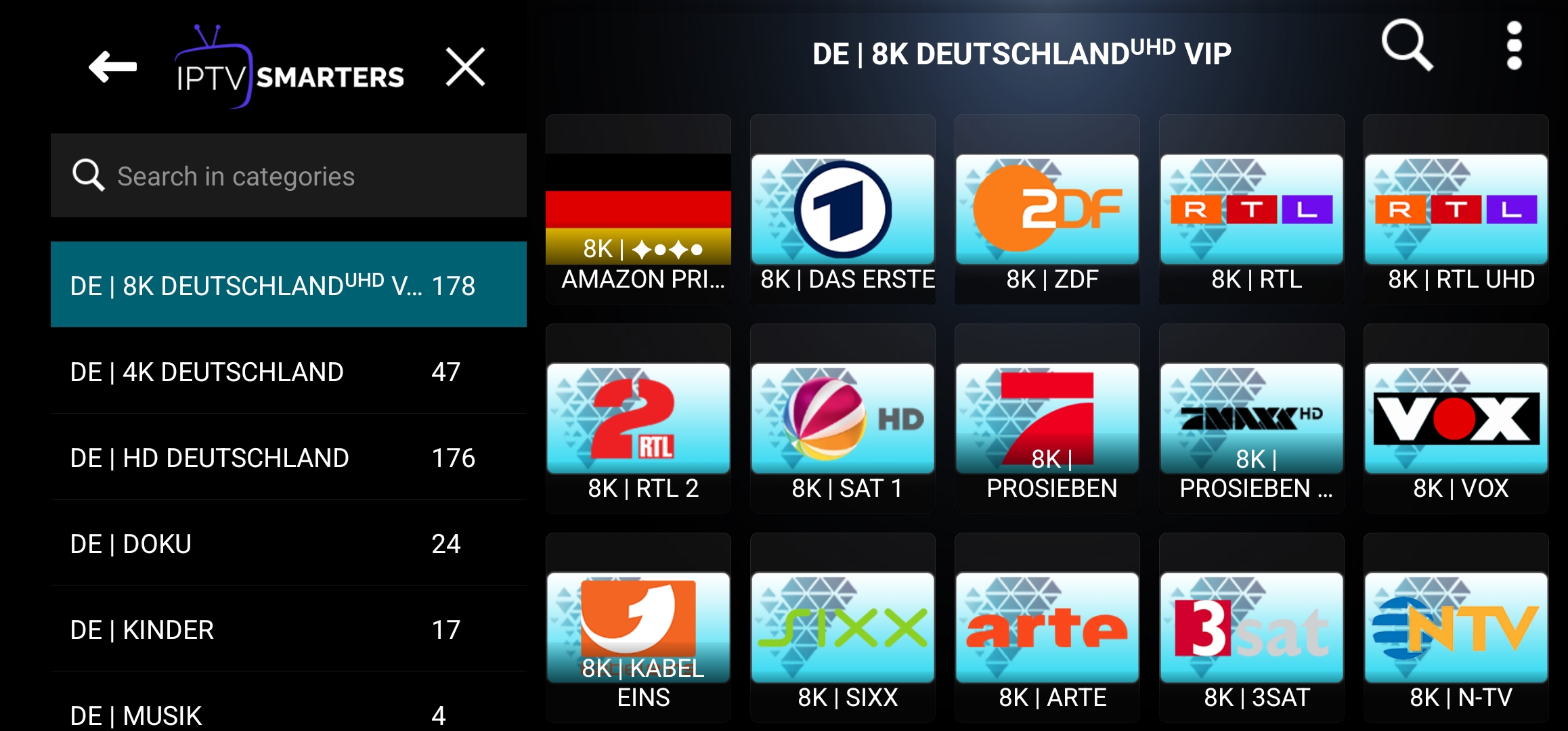Image resolution: width=1568 pixels, height=731 pixels.
Task: Open channel search magnifier icon
Action: [1407, 45]
